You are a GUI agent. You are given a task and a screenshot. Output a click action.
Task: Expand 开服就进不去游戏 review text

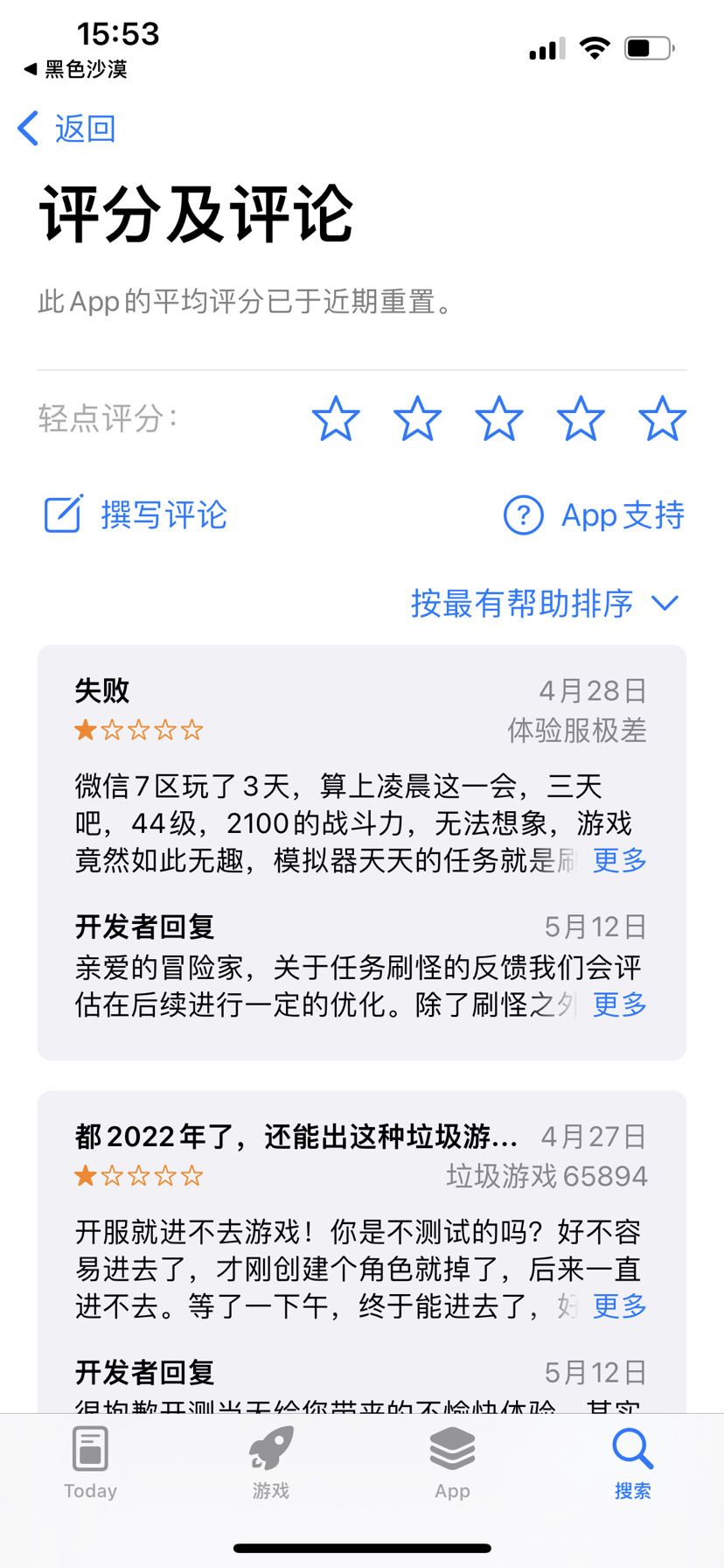coord(620,1305)
